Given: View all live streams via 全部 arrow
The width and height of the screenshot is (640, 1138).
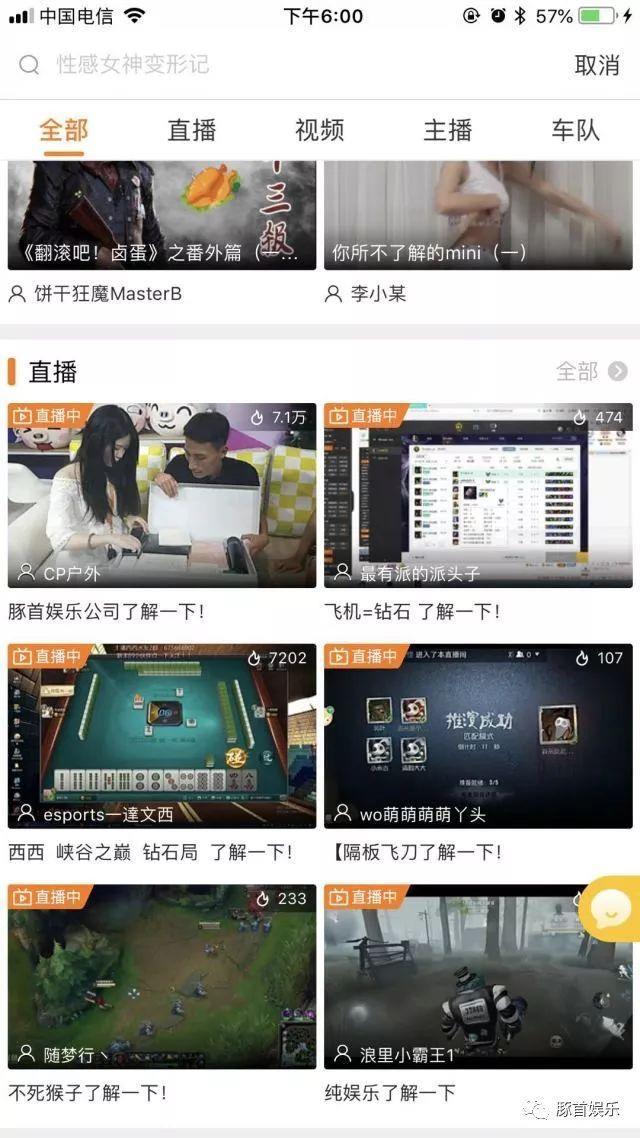Looking at the screenshot, I should [x=591, y=372].
